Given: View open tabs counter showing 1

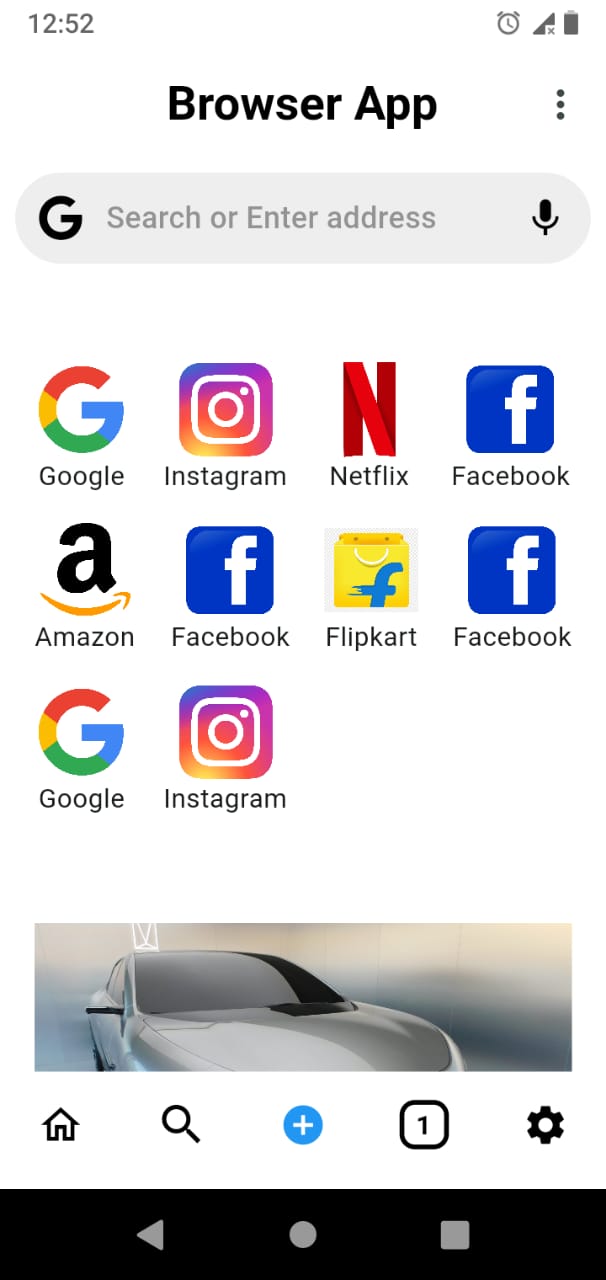Looking at the screenshot, I should pos(423,1126).
